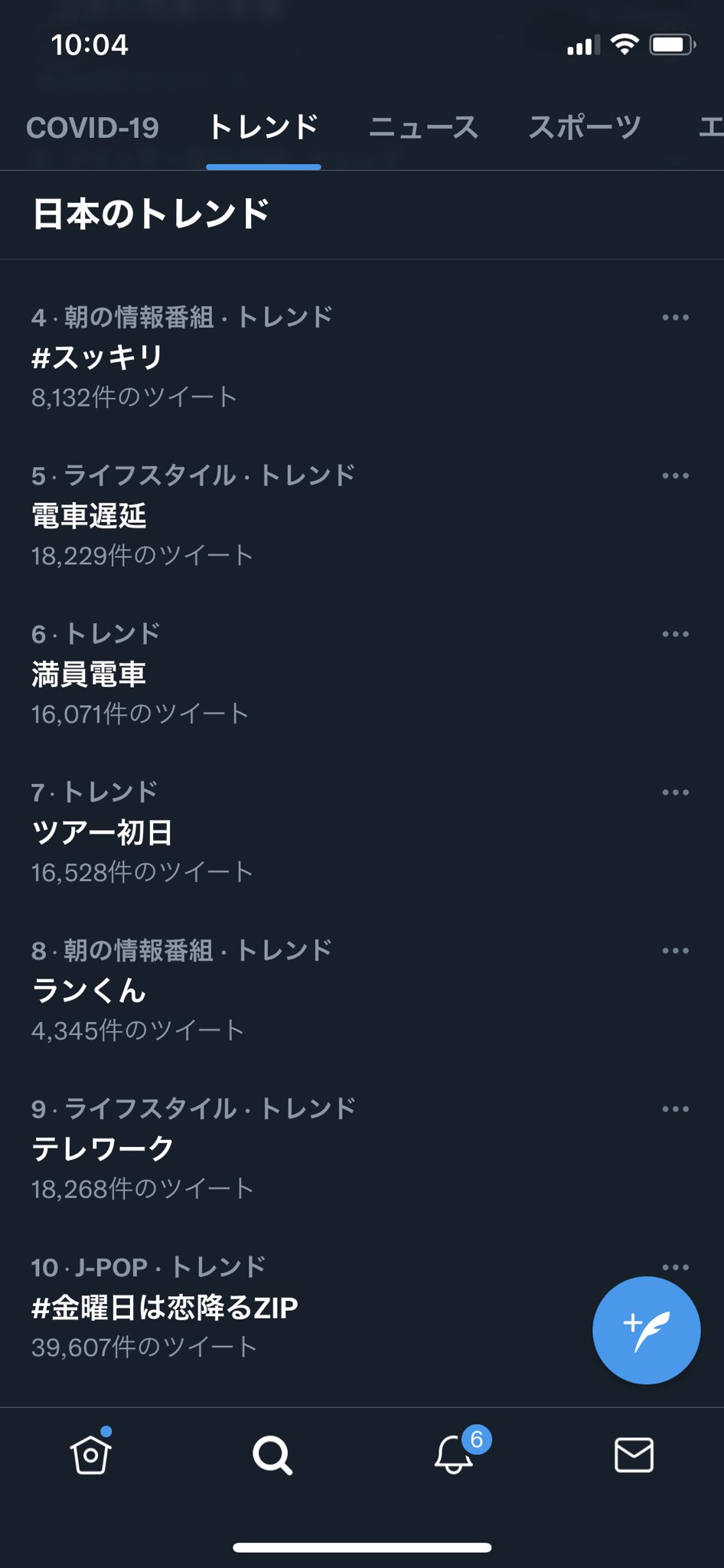Open direct messages

click(634, 1455)
